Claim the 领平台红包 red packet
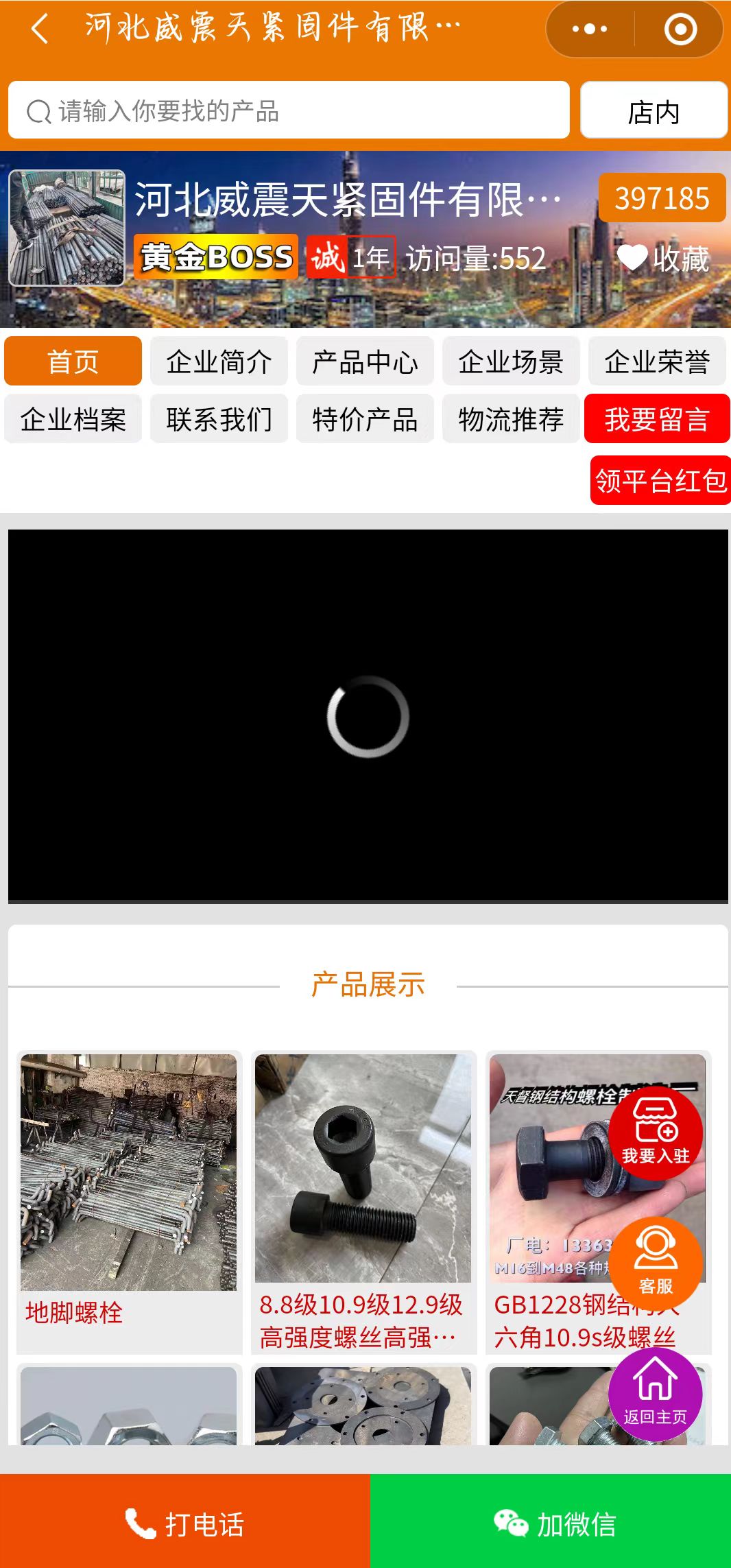The image size is (731, 1568). (660, 480)
